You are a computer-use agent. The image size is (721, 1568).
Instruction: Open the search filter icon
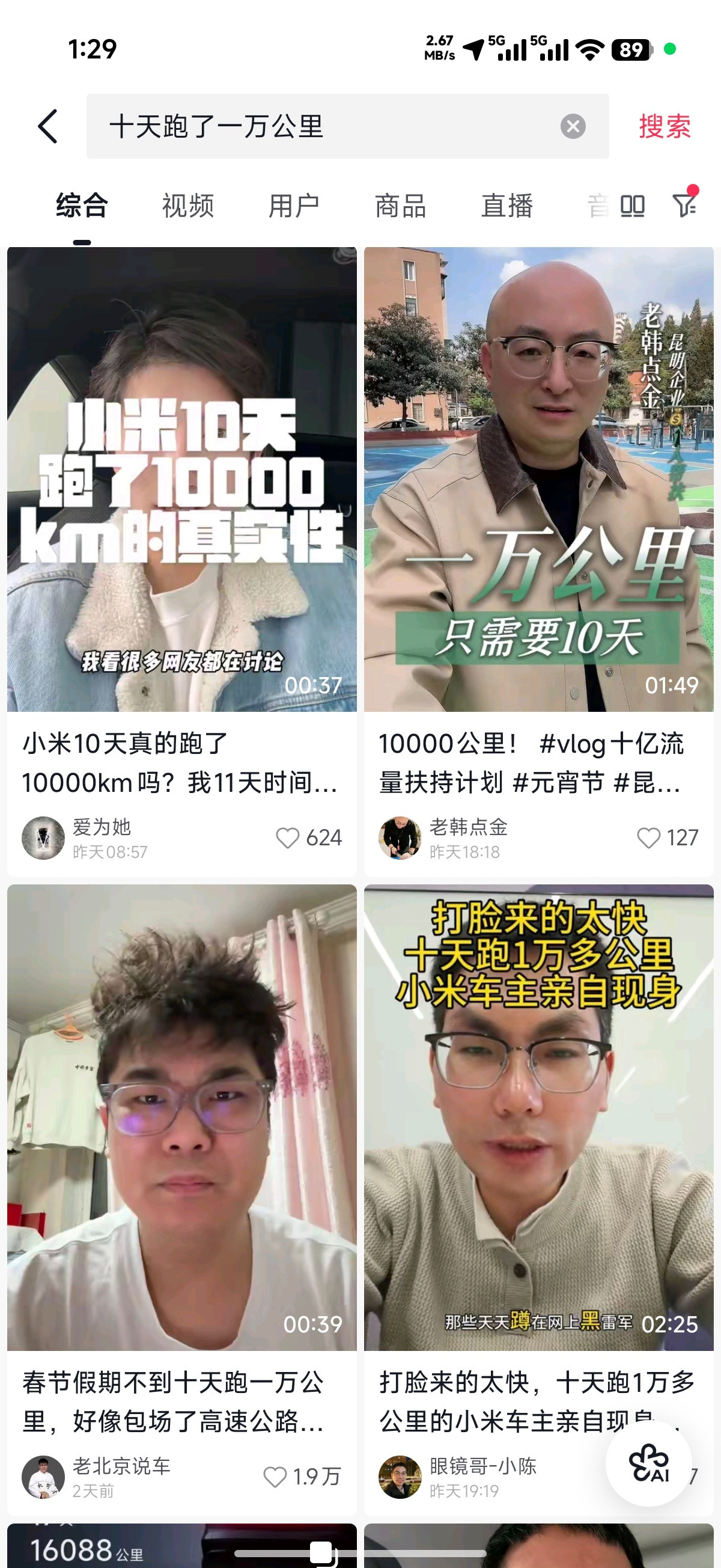click(x=685, y=206)
